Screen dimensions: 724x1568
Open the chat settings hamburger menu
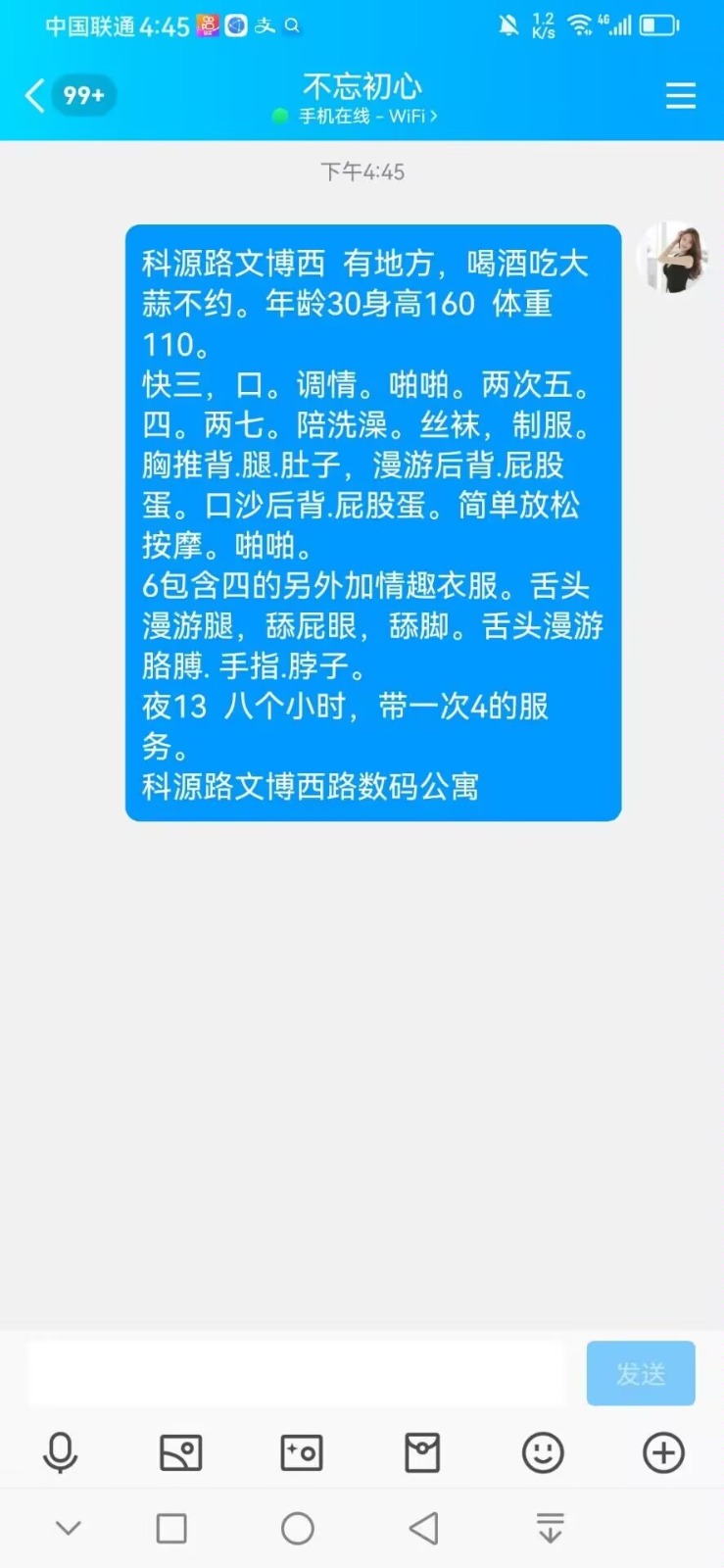point(681,96)
